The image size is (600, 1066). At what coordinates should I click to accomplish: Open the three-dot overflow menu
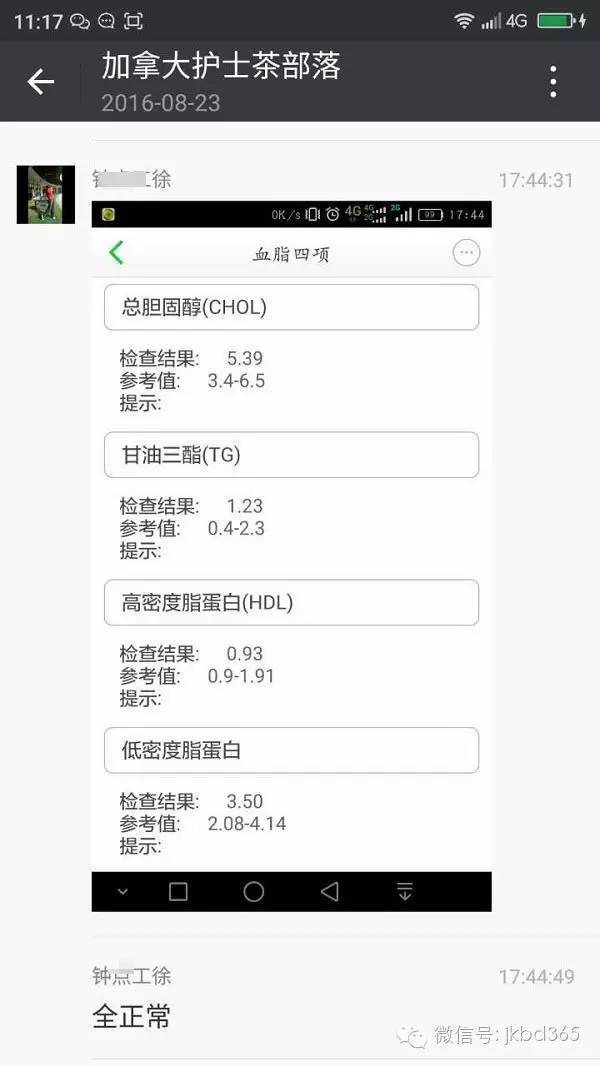554,82
